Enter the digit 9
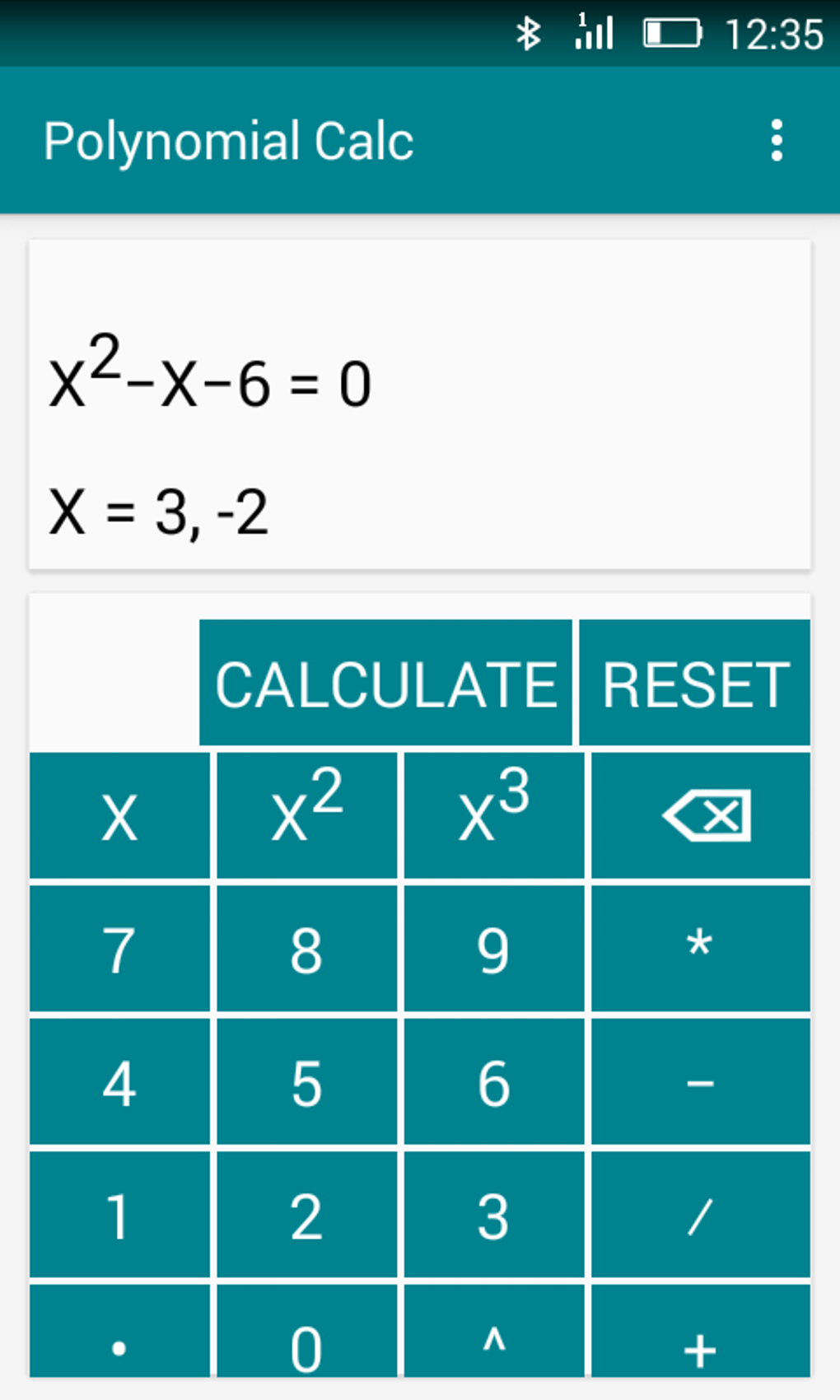The image size is (840, 1400). click(x=493, y=949)
